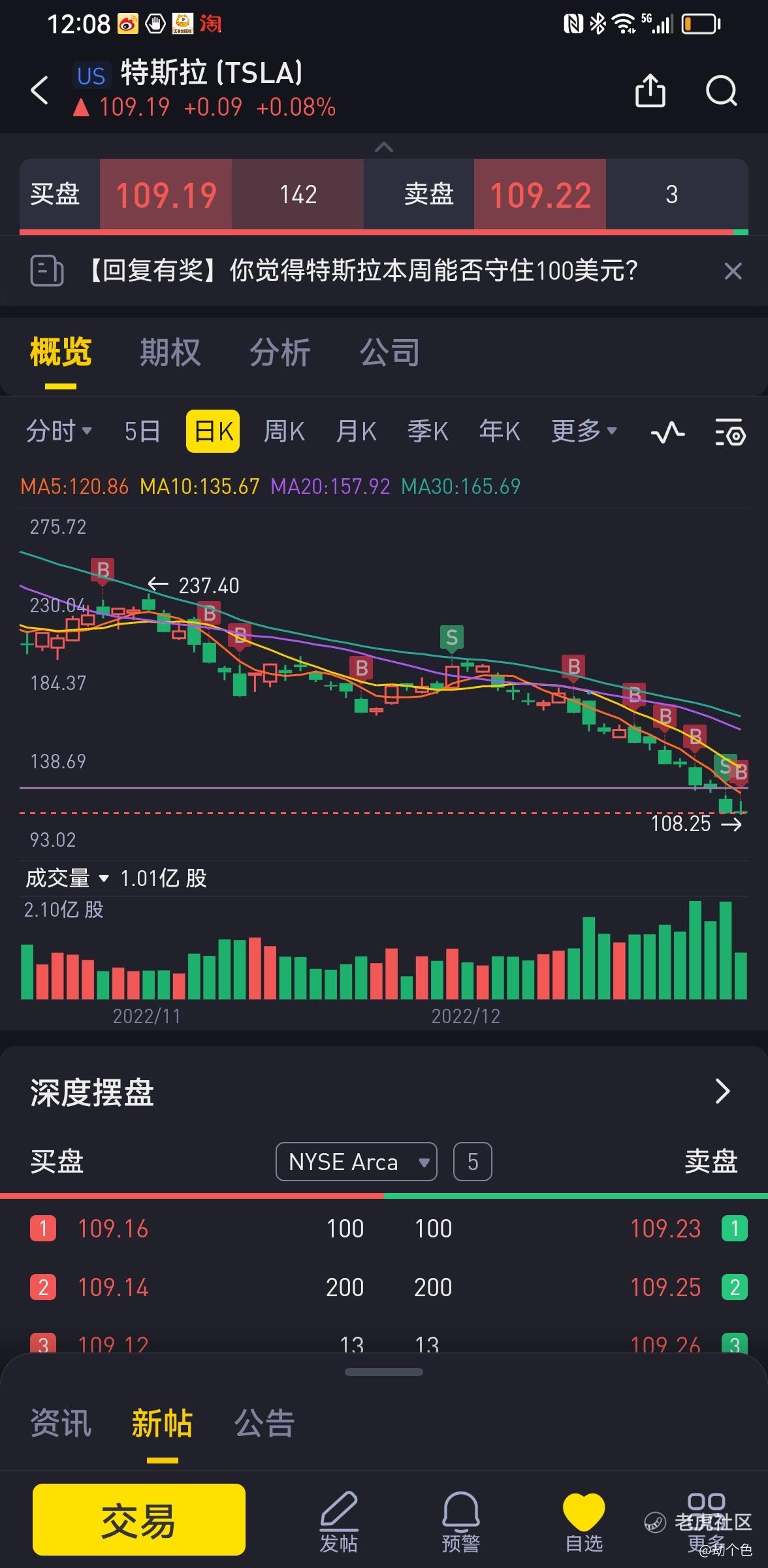The image size is (768, 1568).
Task: Select the 周K chart period
Action: 284,431
